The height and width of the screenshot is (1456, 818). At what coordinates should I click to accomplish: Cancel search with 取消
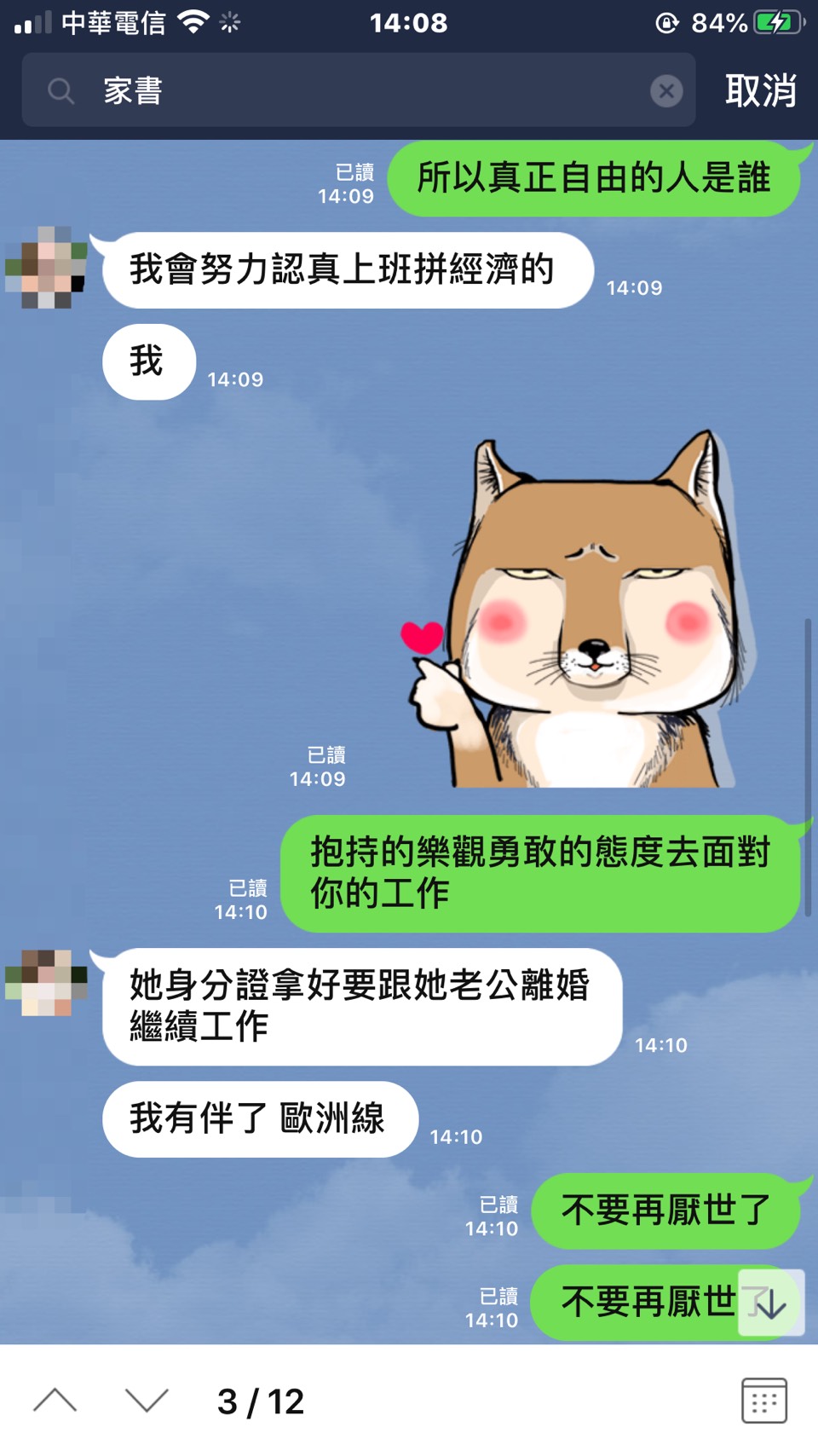[x=760, y=90]
